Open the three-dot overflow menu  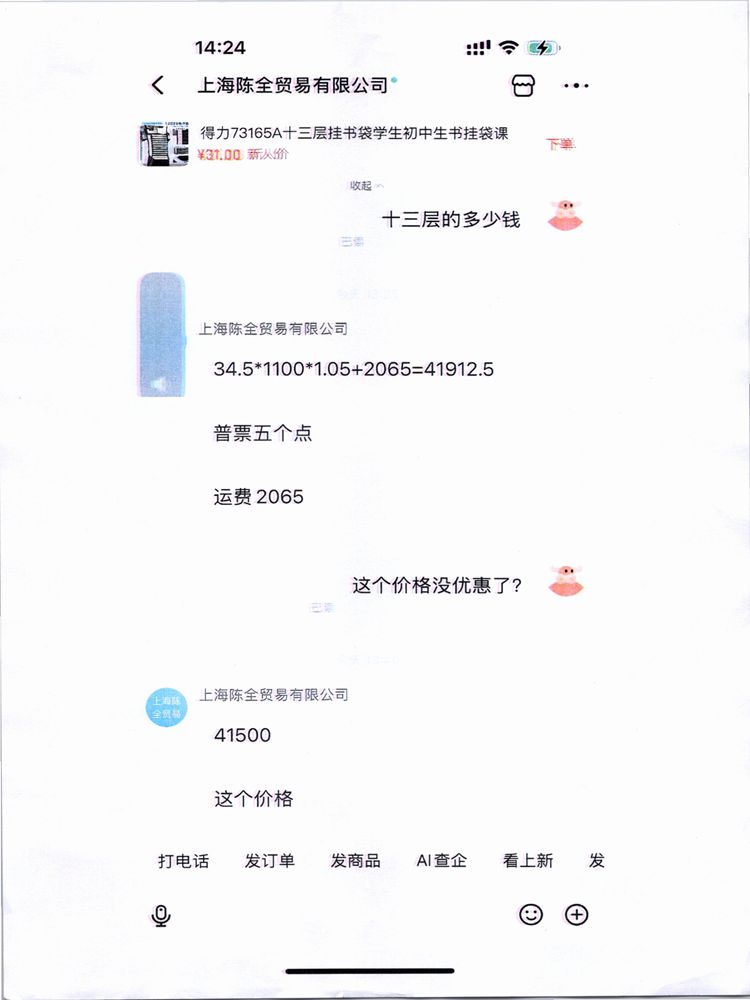coord(576,86)
